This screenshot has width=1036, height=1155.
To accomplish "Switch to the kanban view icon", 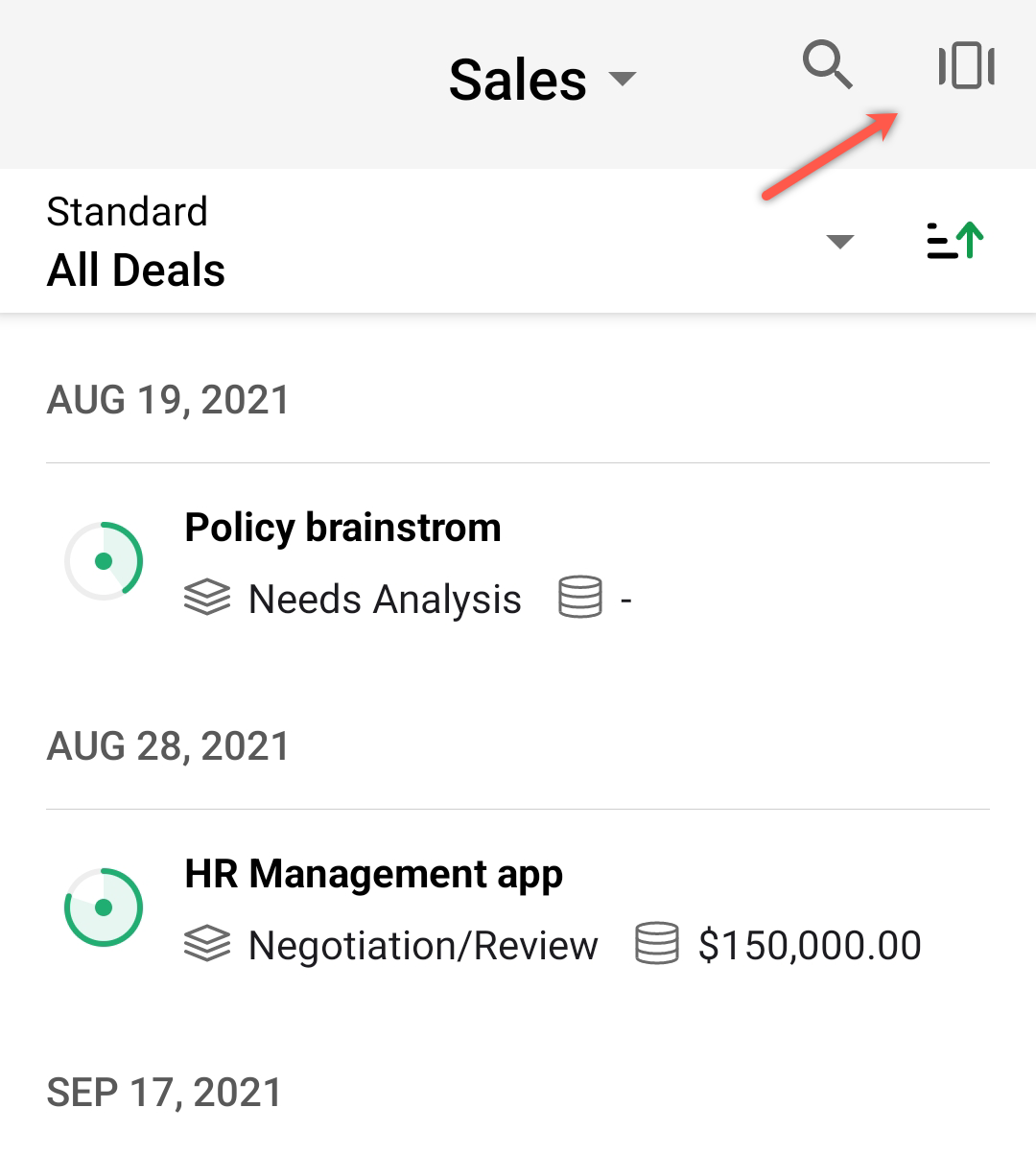I will coord(966,66).
